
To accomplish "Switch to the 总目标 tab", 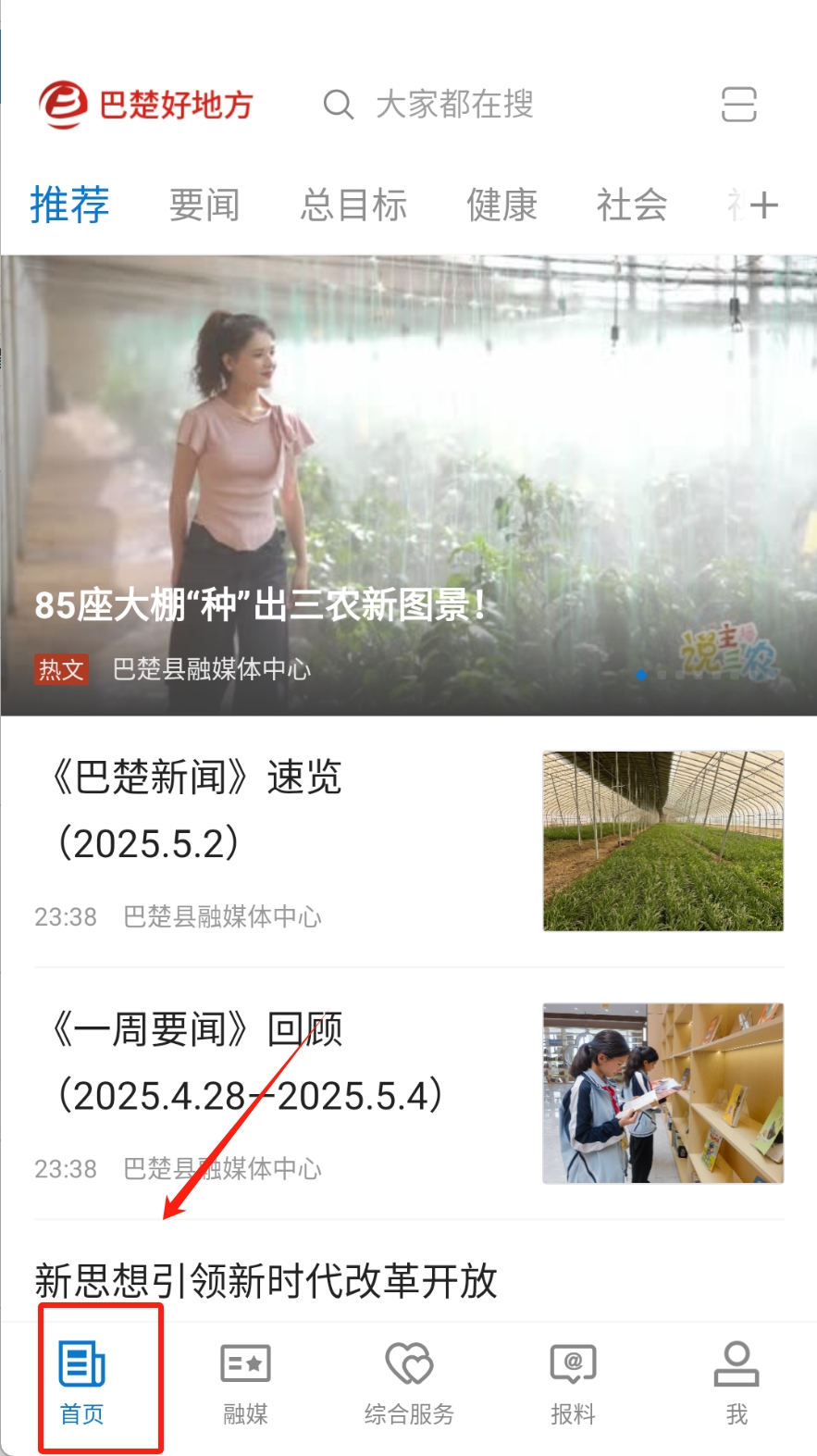I will (353, 205).
